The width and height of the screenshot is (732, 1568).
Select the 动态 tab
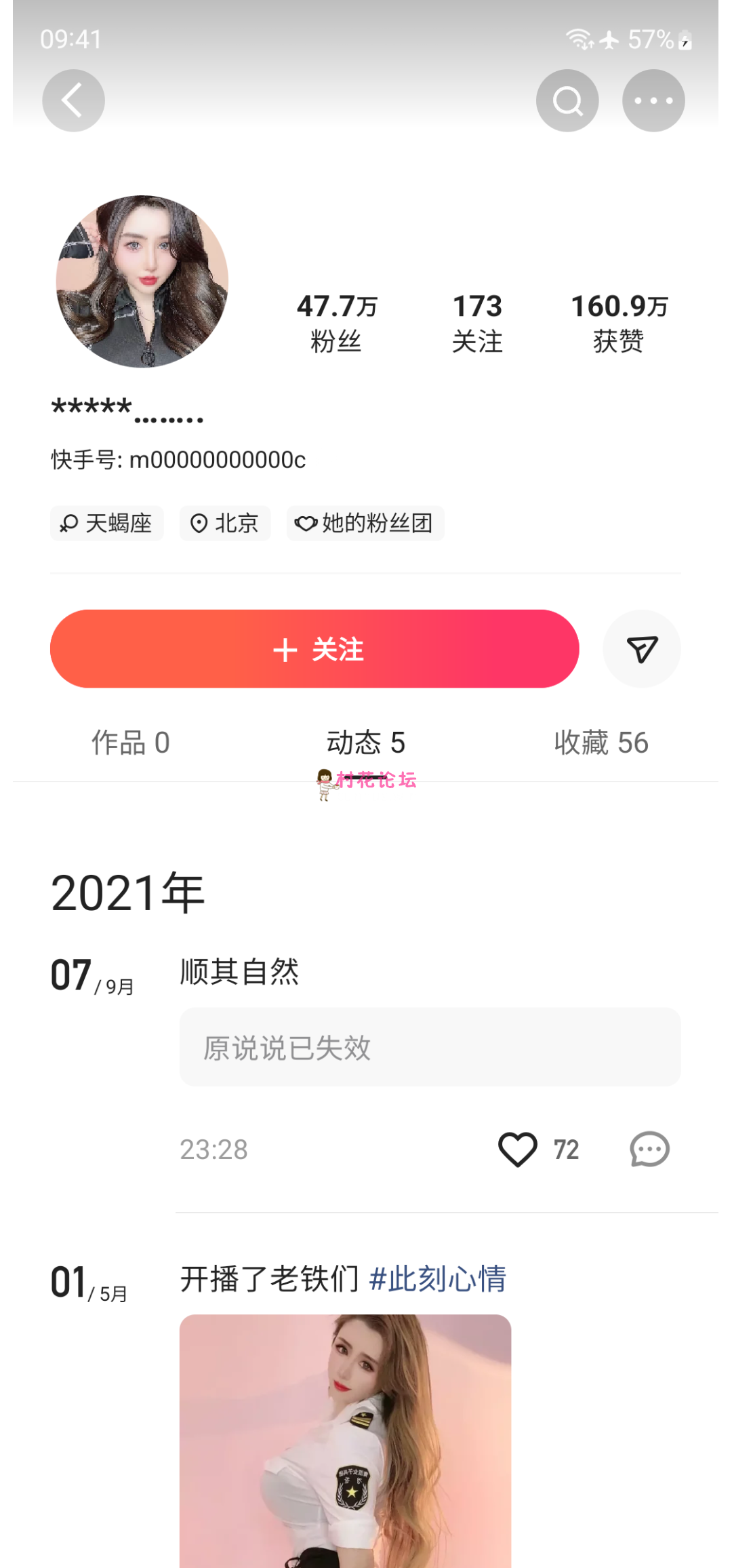[x=366, y=743]
